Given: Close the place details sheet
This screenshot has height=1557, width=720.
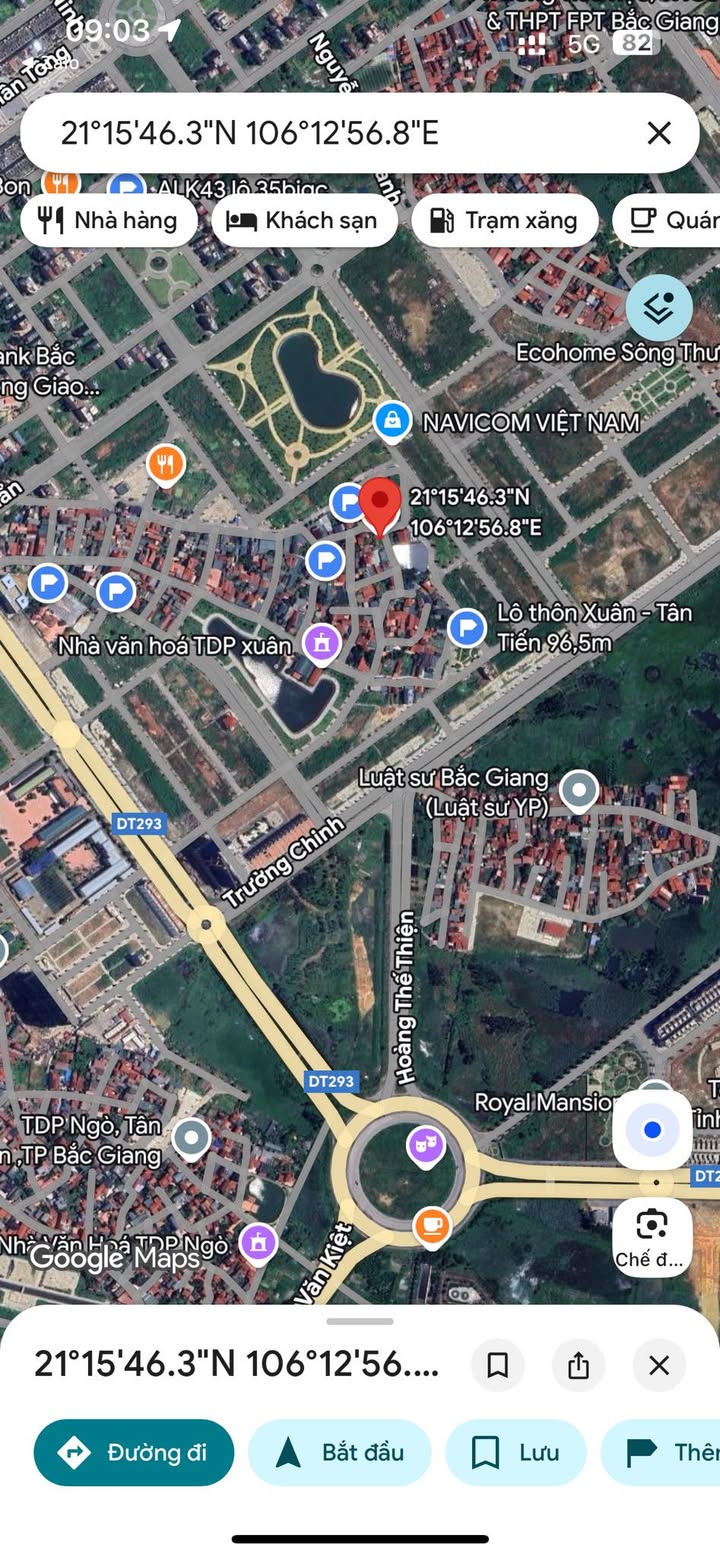Looking at the screenshot, I should [x=659, y=1365].
